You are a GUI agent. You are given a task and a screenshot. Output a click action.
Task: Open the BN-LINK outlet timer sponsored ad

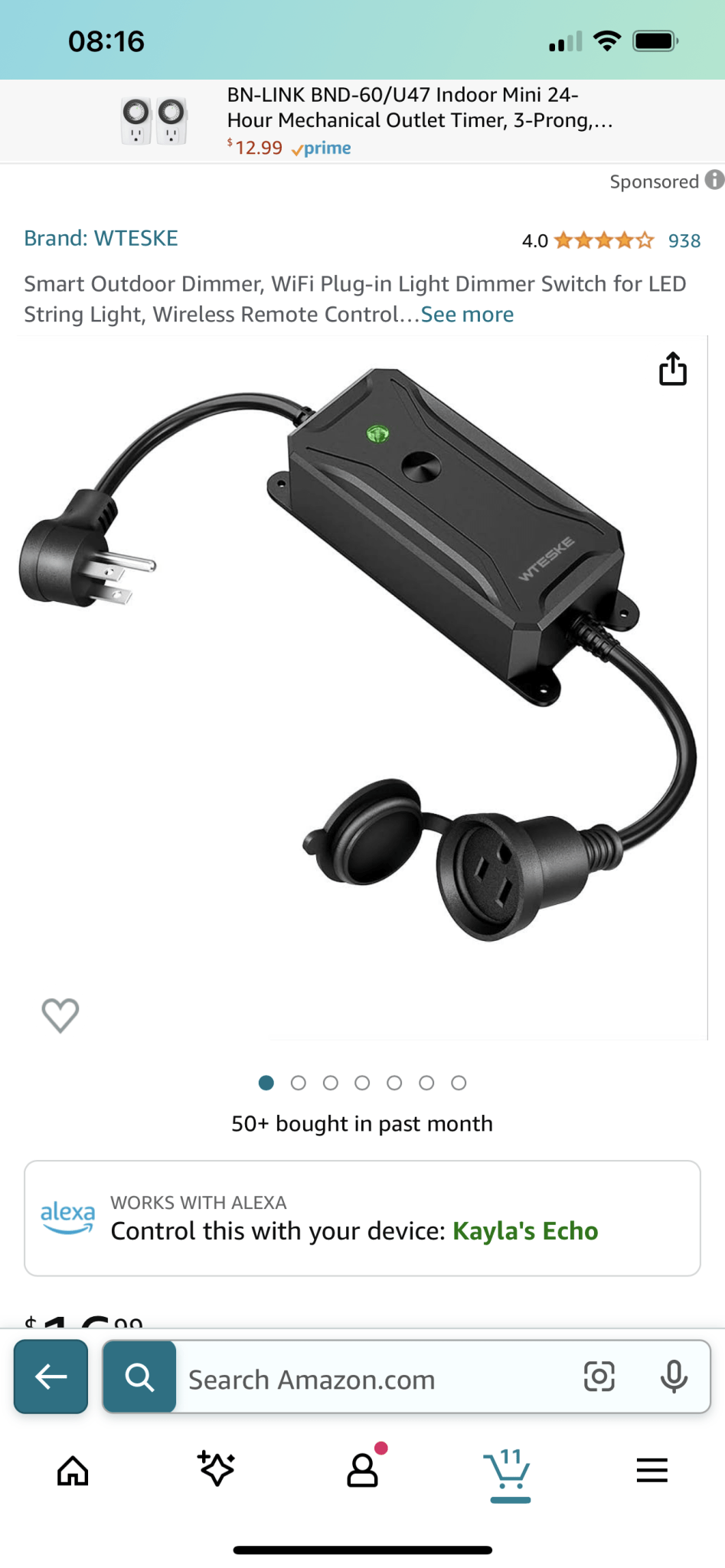[x=362, y=121]
